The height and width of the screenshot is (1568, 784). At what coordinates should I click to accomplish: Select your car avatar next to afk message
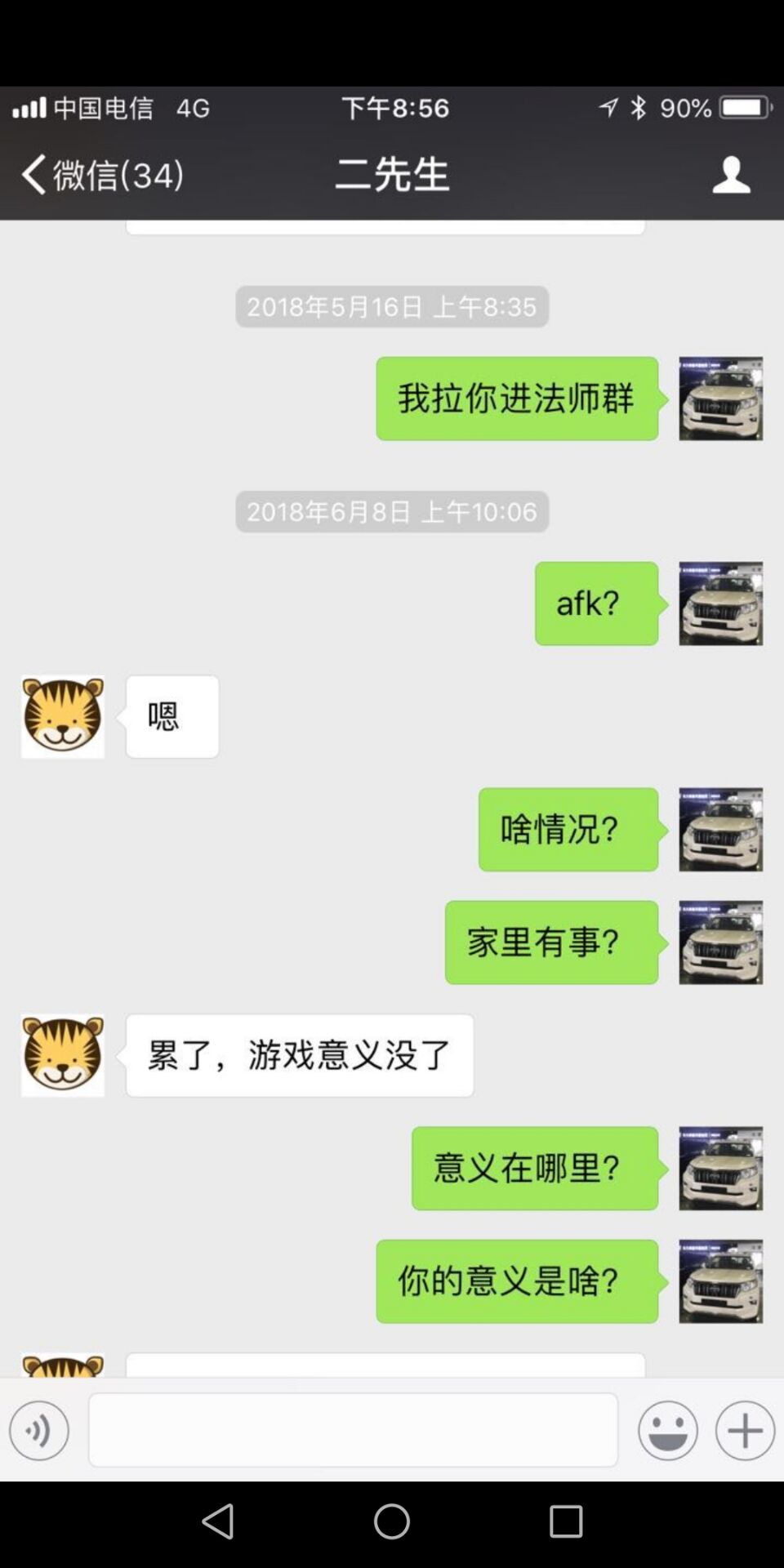(720, 604)
